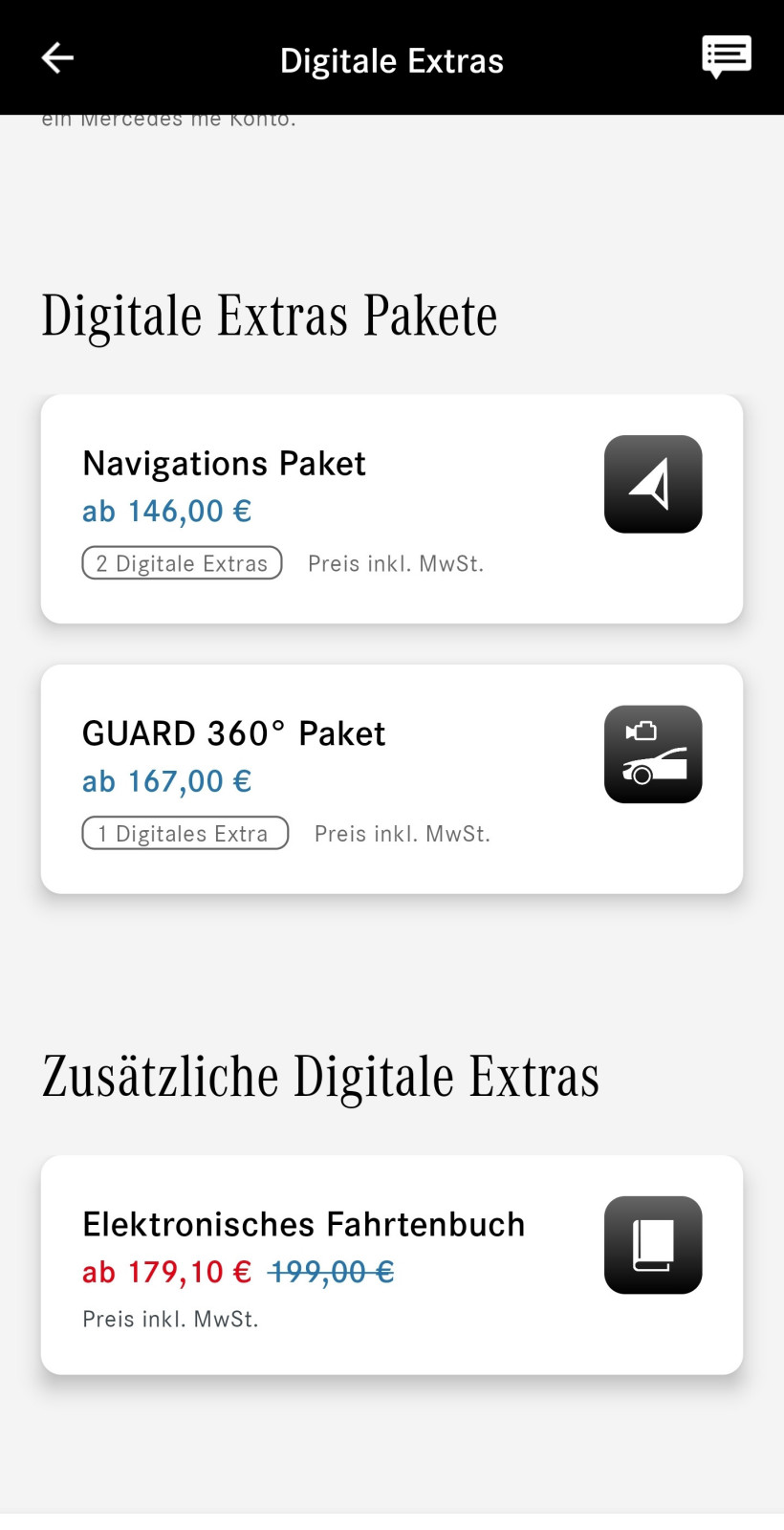Open the GUARD 360° Paket card
The width and height of the screenshot is (784, 1530).
click(391, 778)
